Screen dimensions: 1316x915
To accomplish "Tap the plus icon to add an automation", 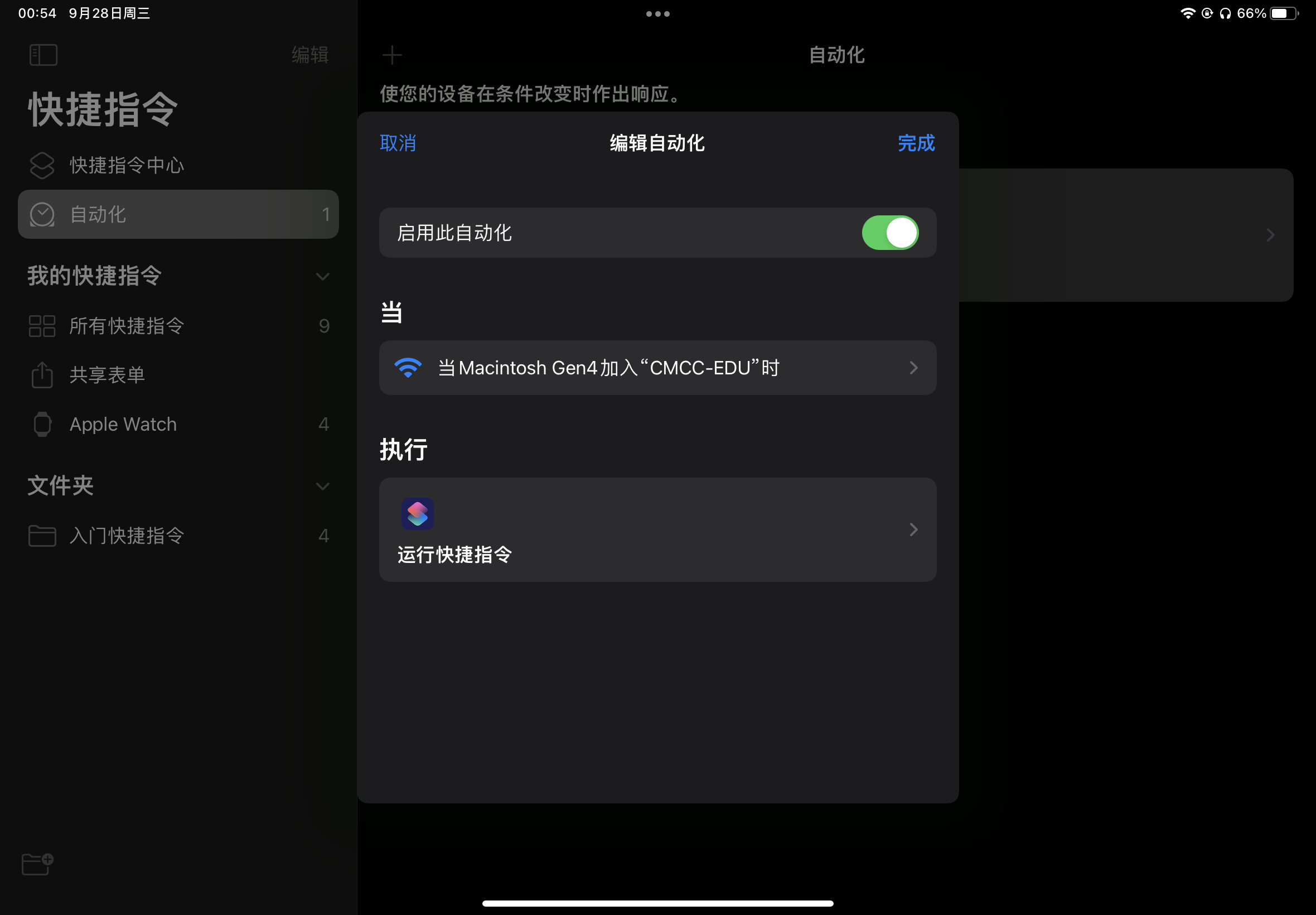I will pyautogui.click(x=392, y=55).
